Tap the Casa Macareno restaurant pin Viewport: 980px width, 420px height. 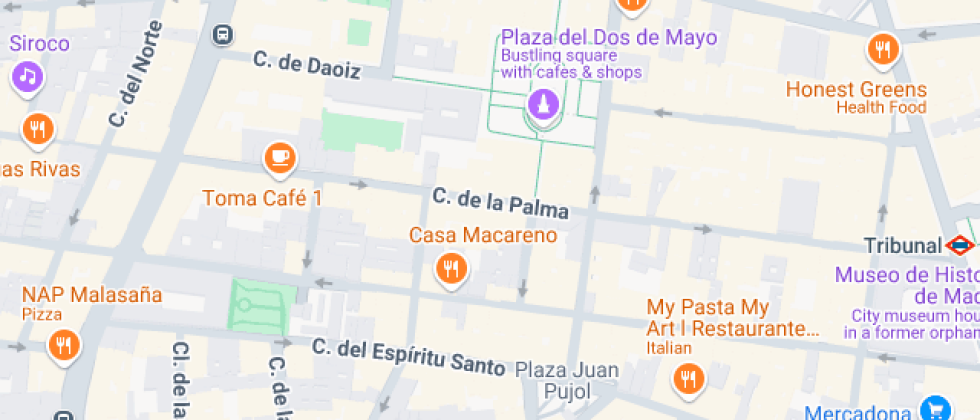coord(451,267)
